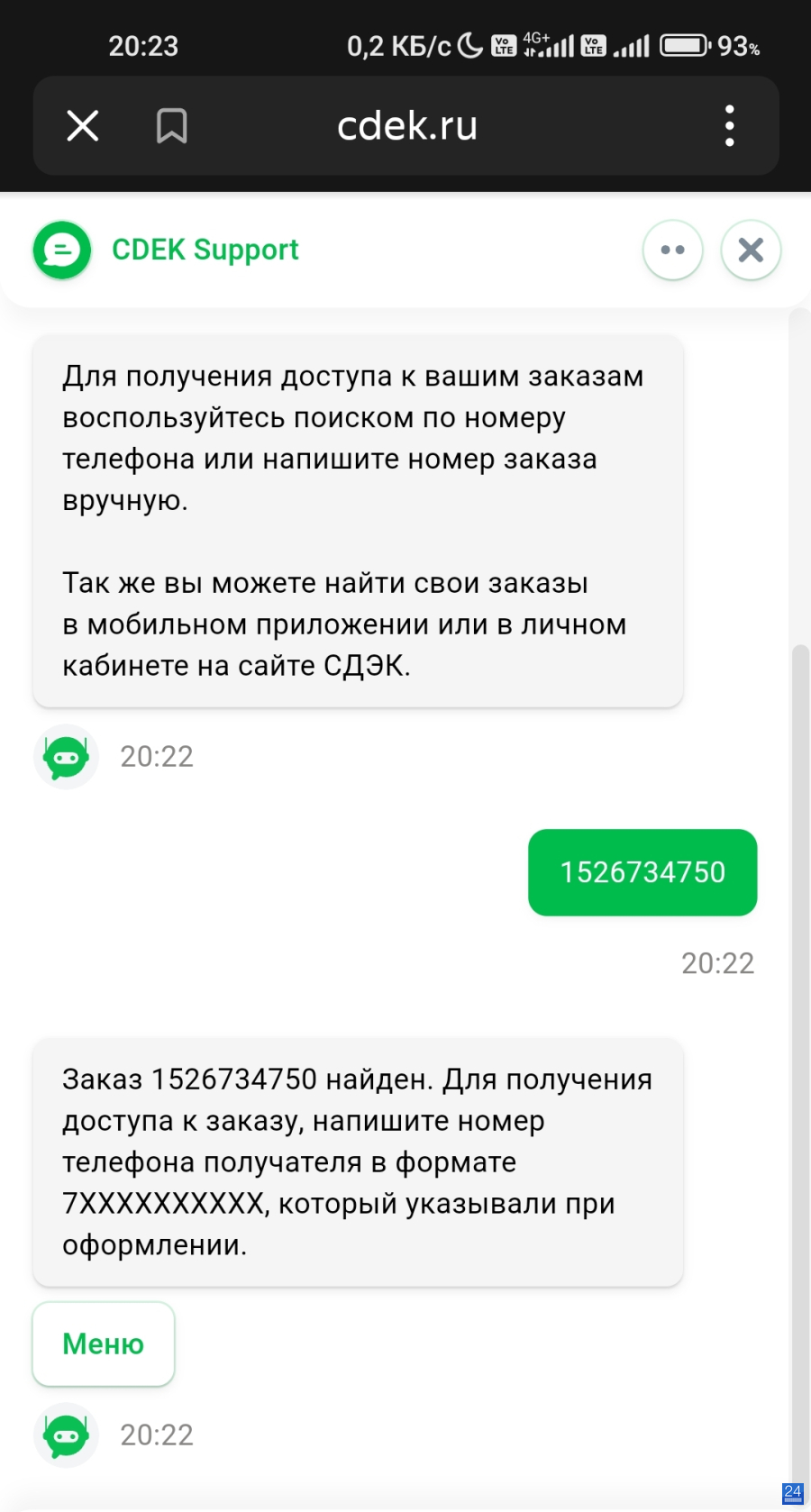Close the CDEK Support chat window
Screen dimensions: 811x1512
[x=751, y=250]
